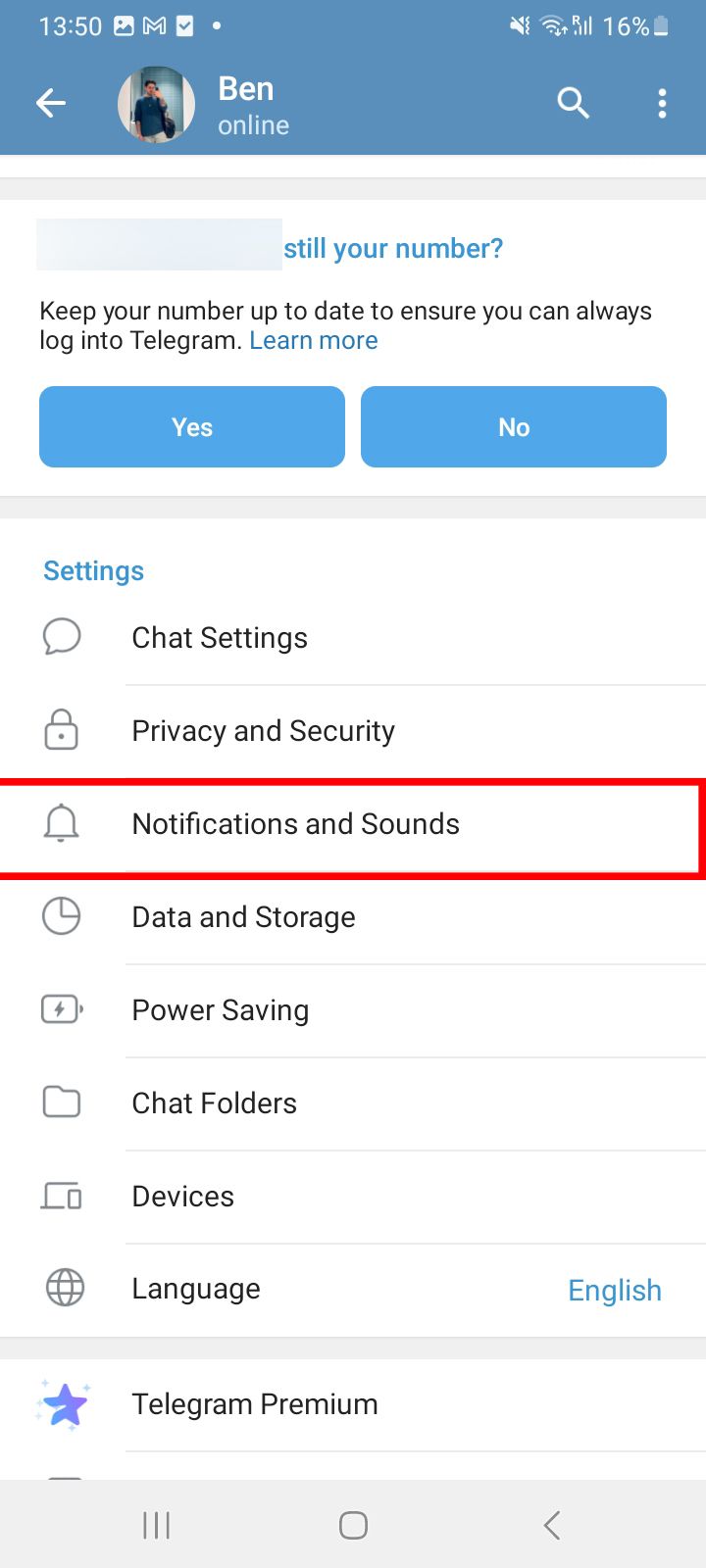This screenshot has height=1568, width=706.
Task: Change language by tapping English
Action: pyautogui.click(x=615, y=1290)
